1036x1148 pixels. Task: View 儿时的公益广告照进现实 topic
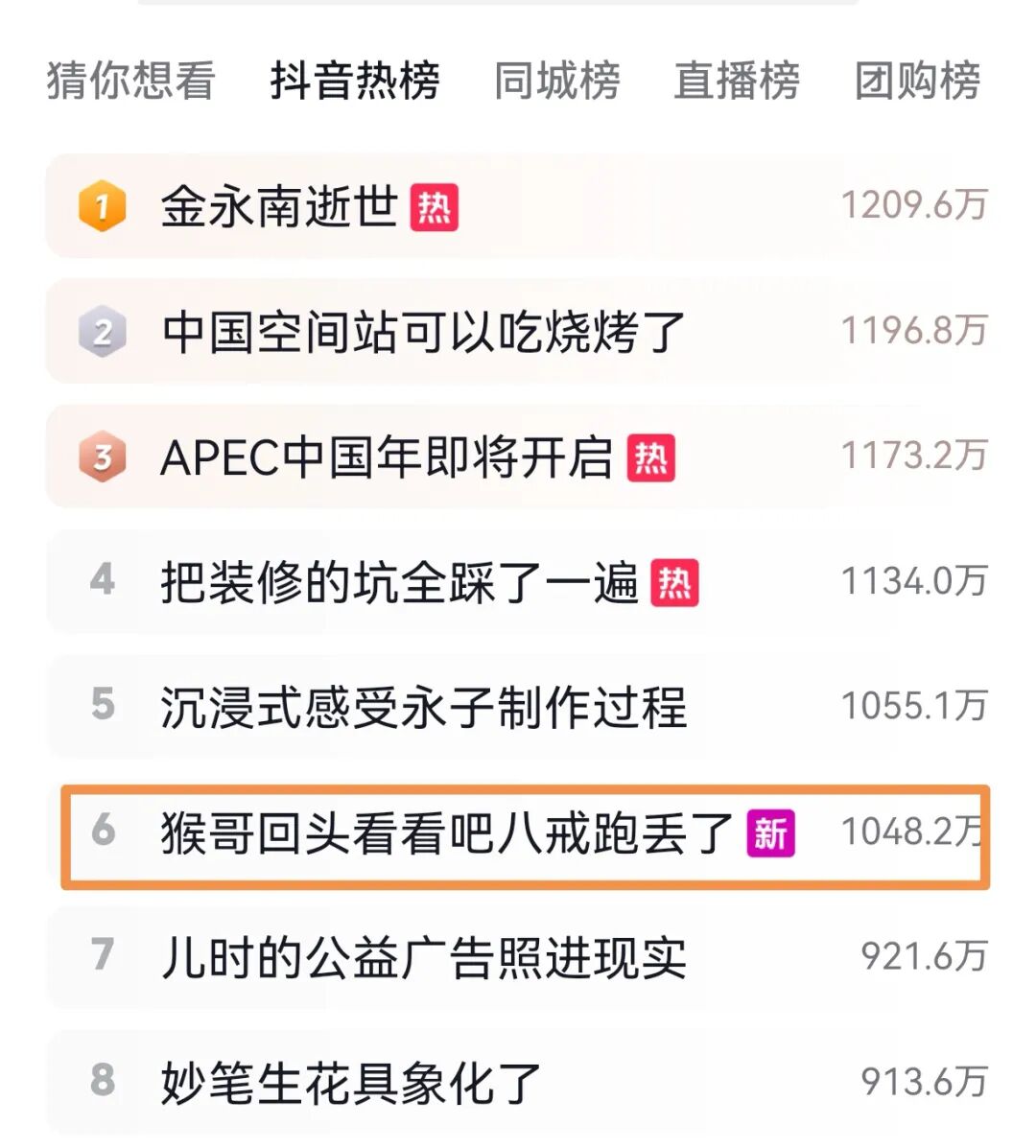click(422, 957)
